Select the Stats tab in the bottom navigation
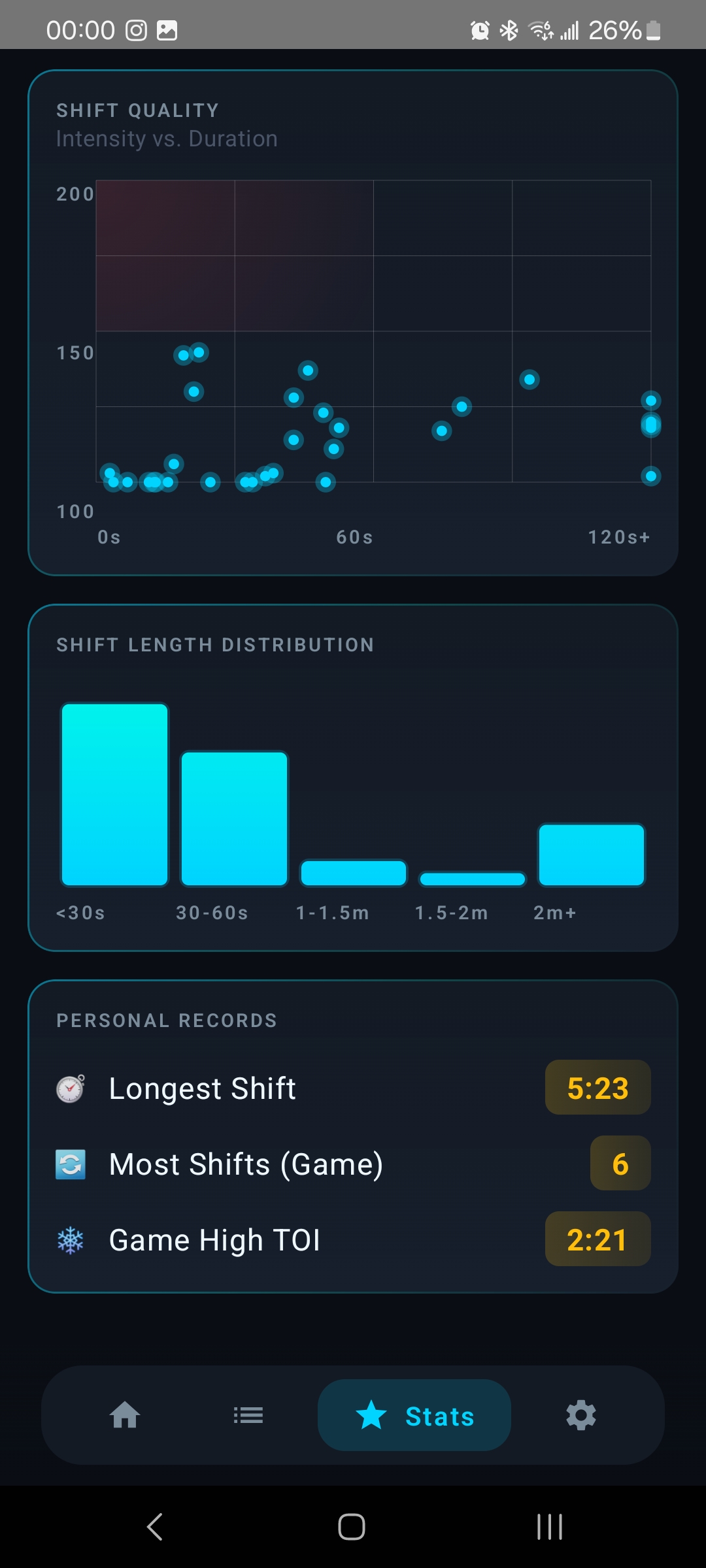706x1568 pixels. point(414,1416)
